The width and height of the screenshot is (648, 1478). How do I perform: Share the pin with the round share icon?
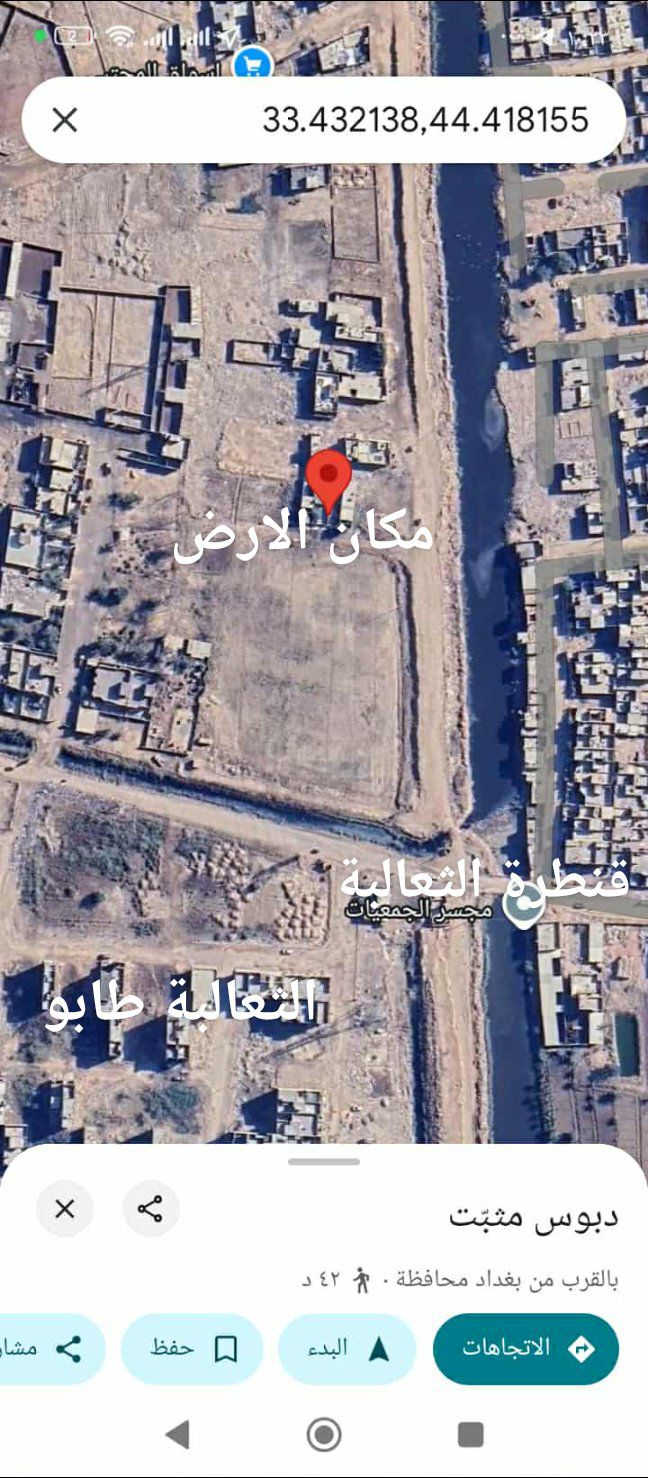(151, 1209)
